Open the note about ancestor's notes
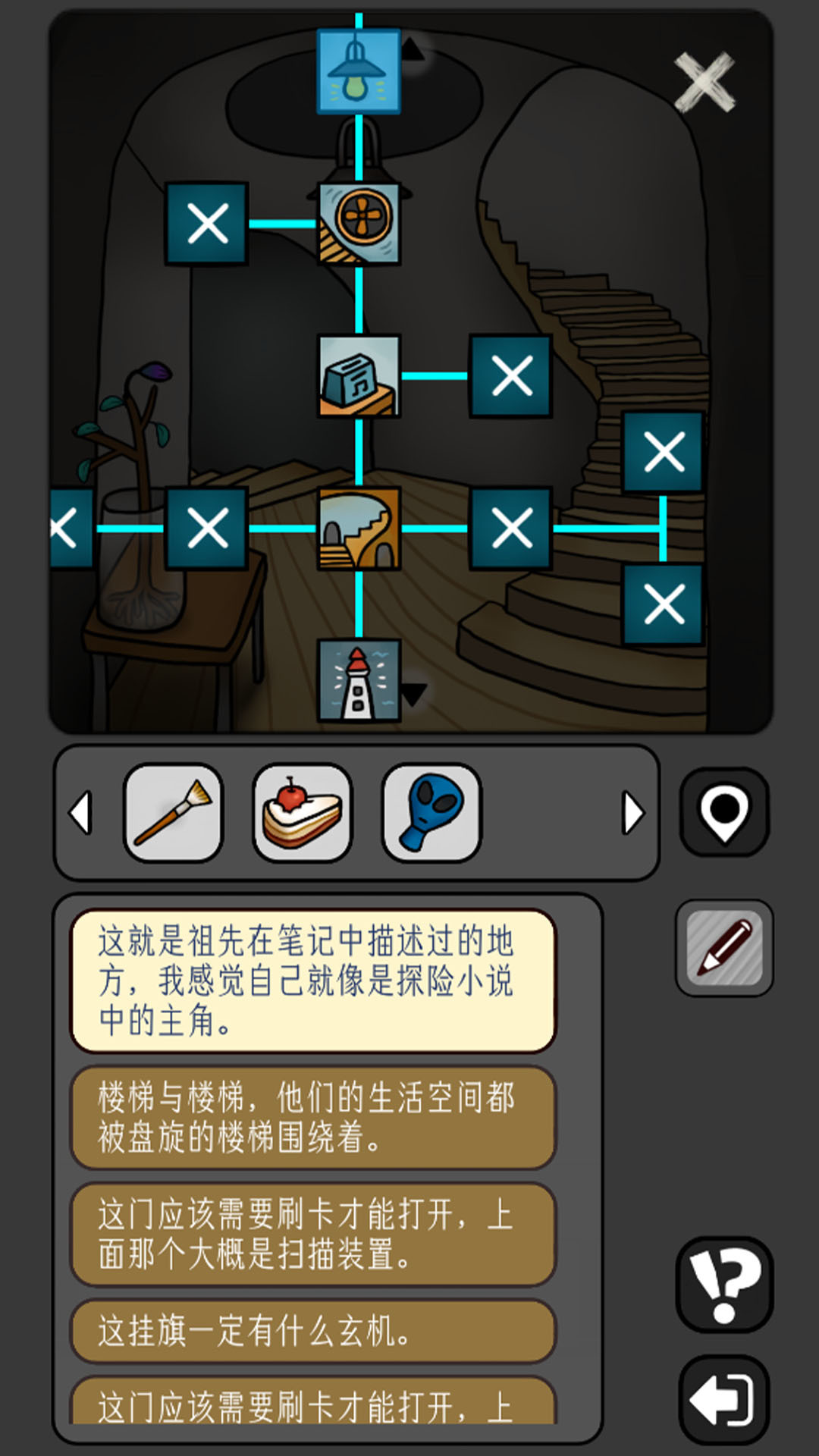This screenshot has width=819, height=1456. (313, 981)
